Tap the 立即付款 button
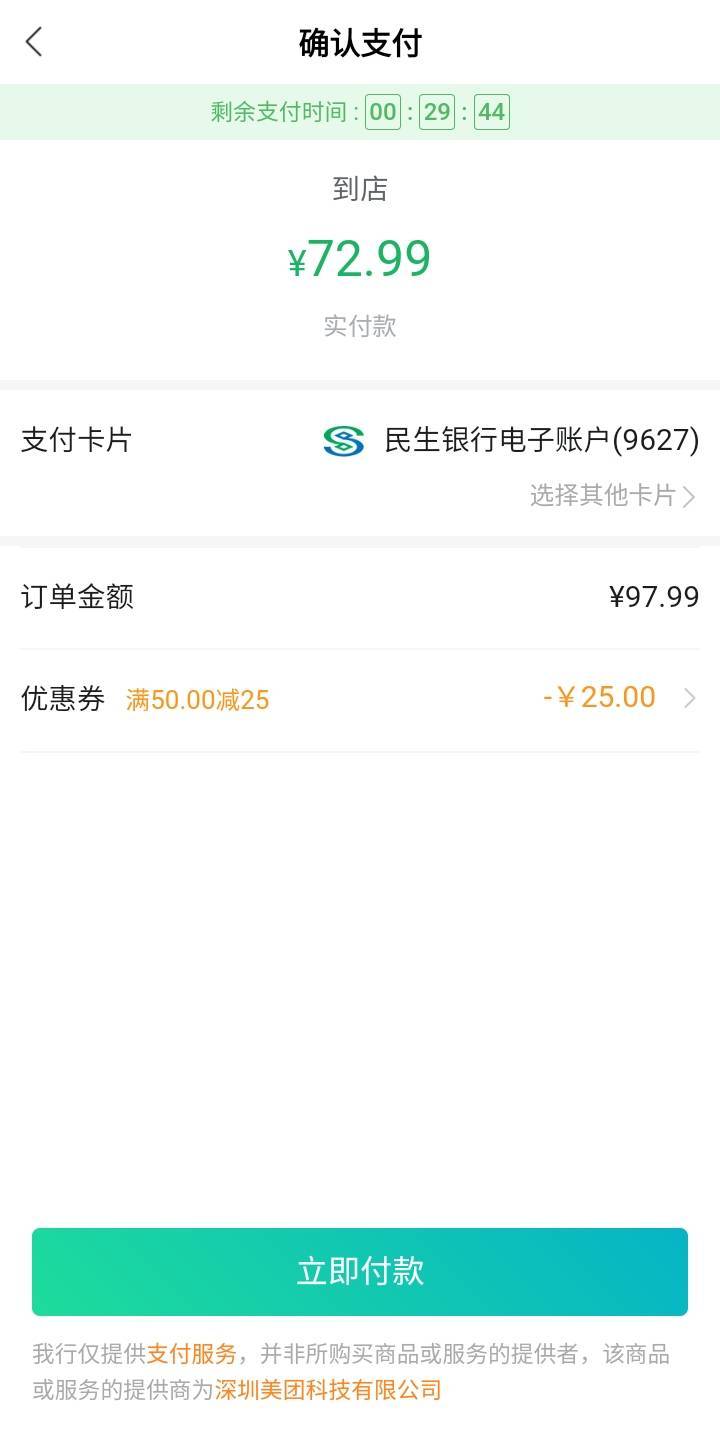Viewport: 720px width, 1452px height. tap(360, 1271)
